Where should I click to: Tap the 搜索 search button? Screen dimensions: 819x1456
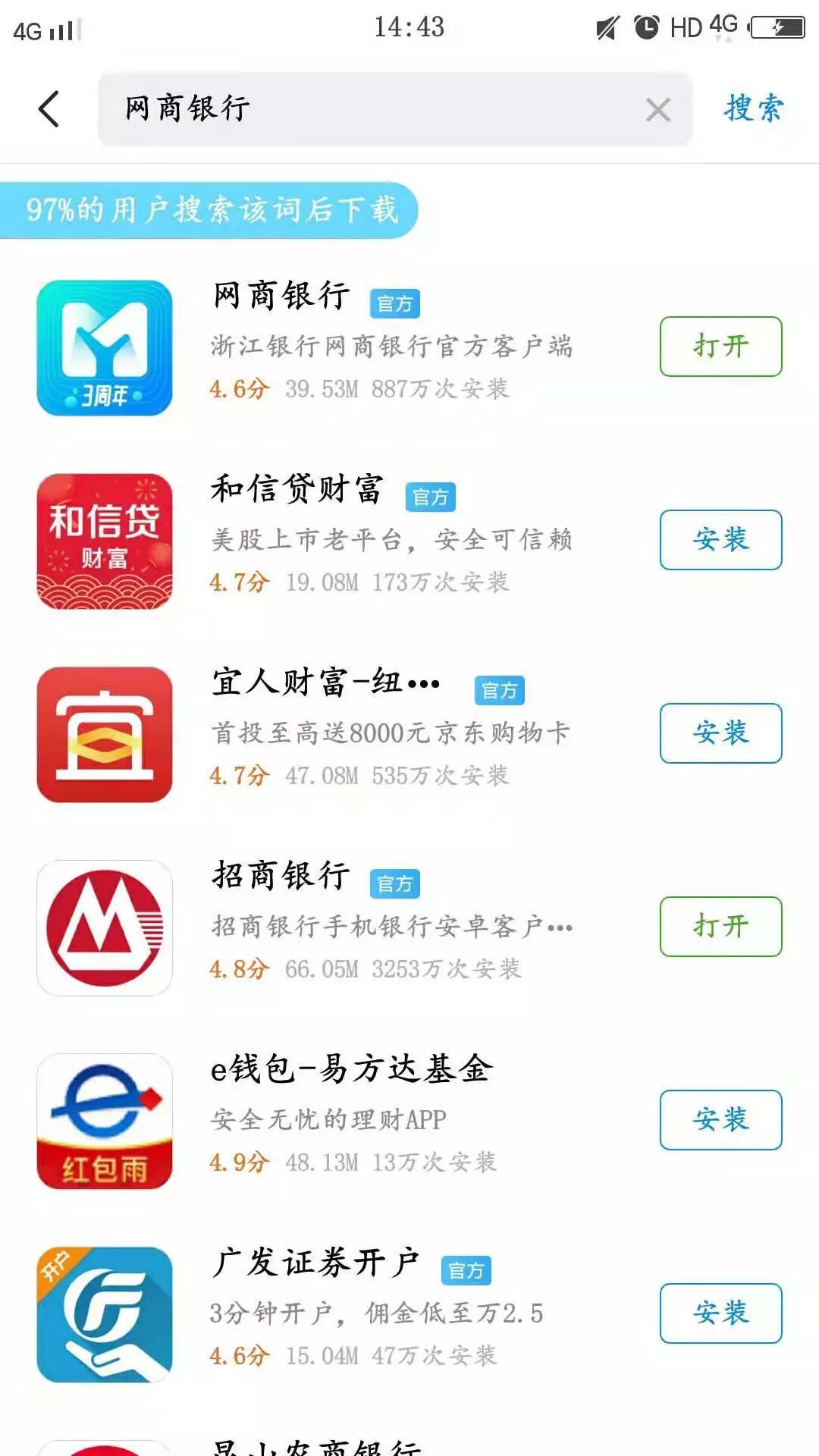click(753, 108)
